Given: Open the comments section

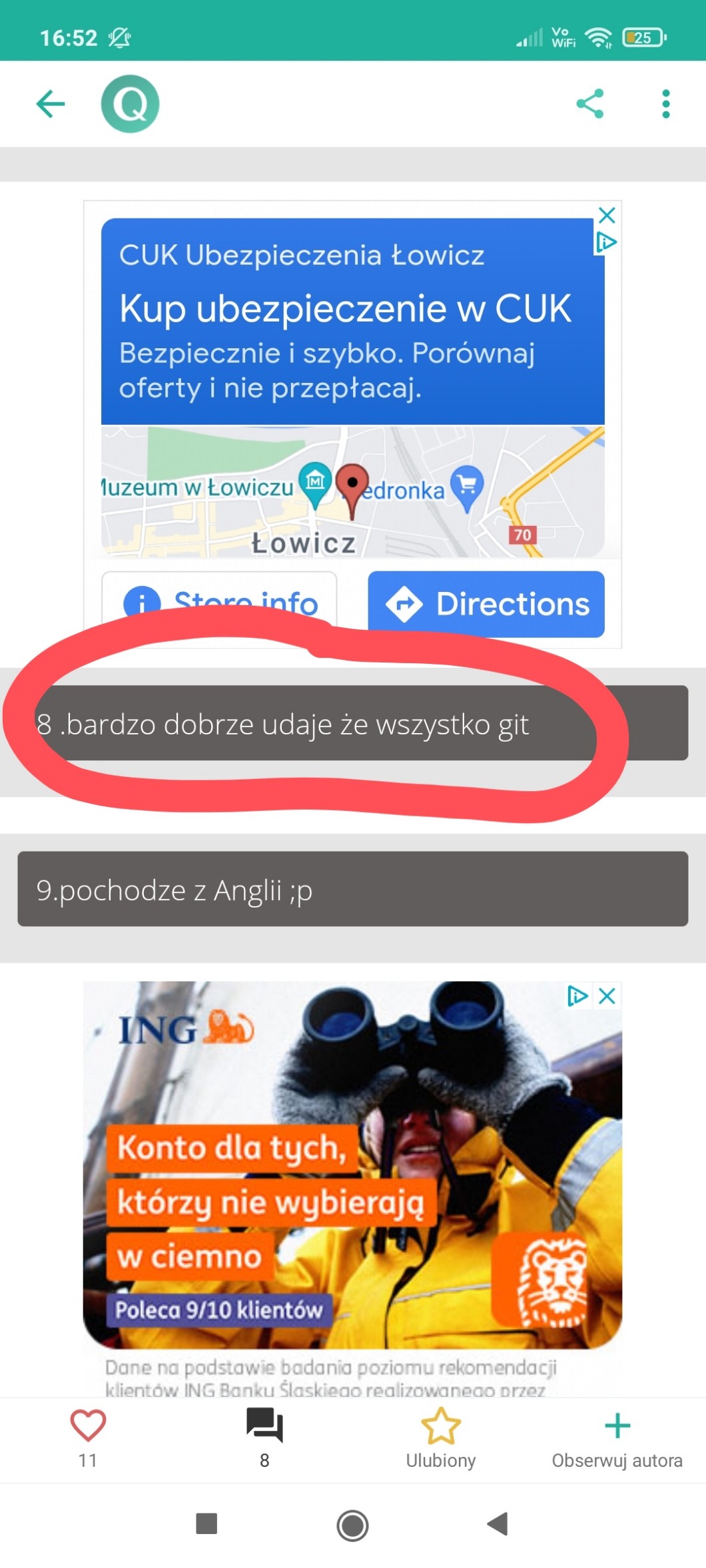Looking at the screenshot, I should [x=264, y=1437].
